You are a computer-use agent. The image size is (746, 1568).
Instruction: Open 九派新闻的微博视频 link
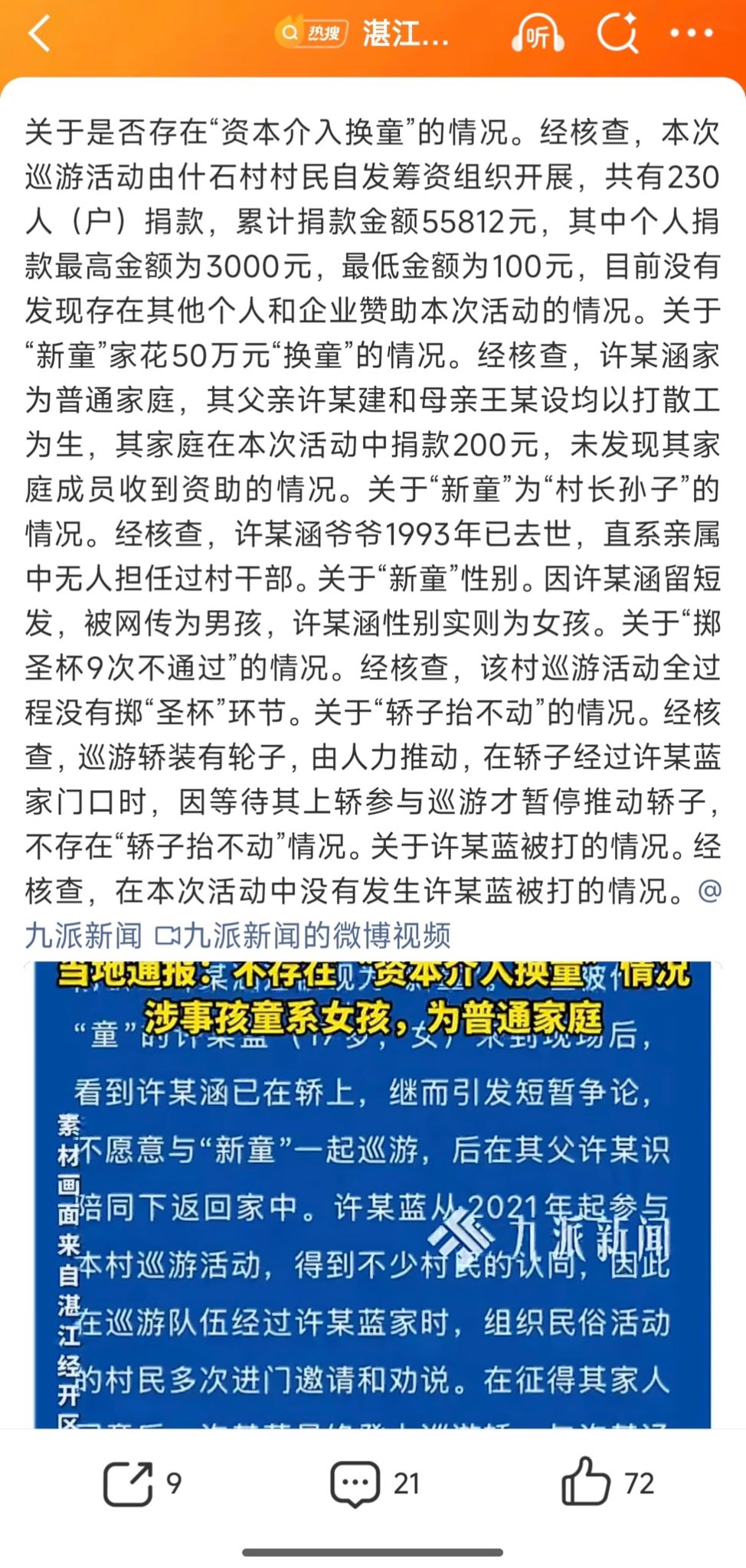point(304,935)
